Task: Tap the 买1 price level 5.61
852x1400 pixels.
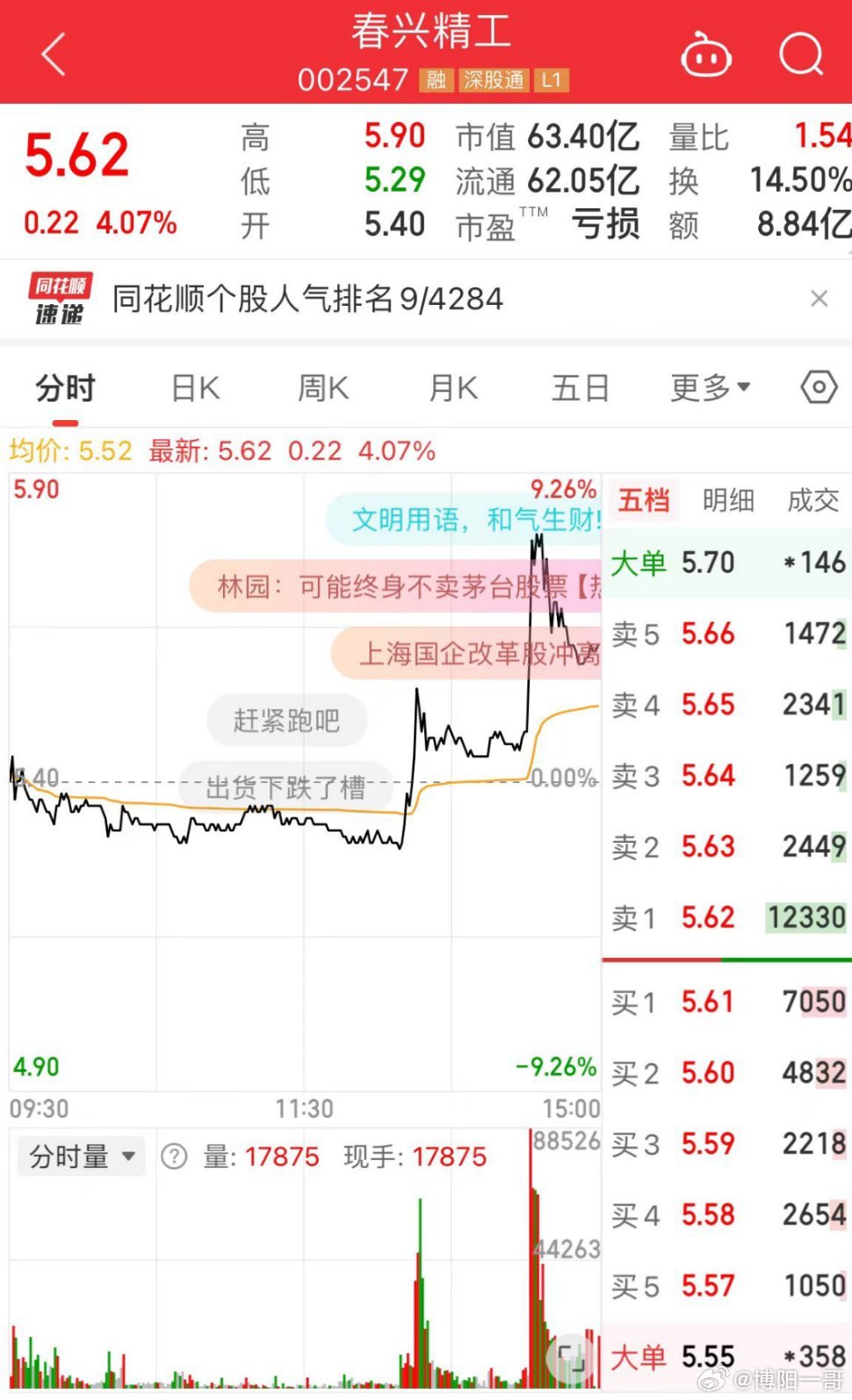Action: pos(707,1002)
